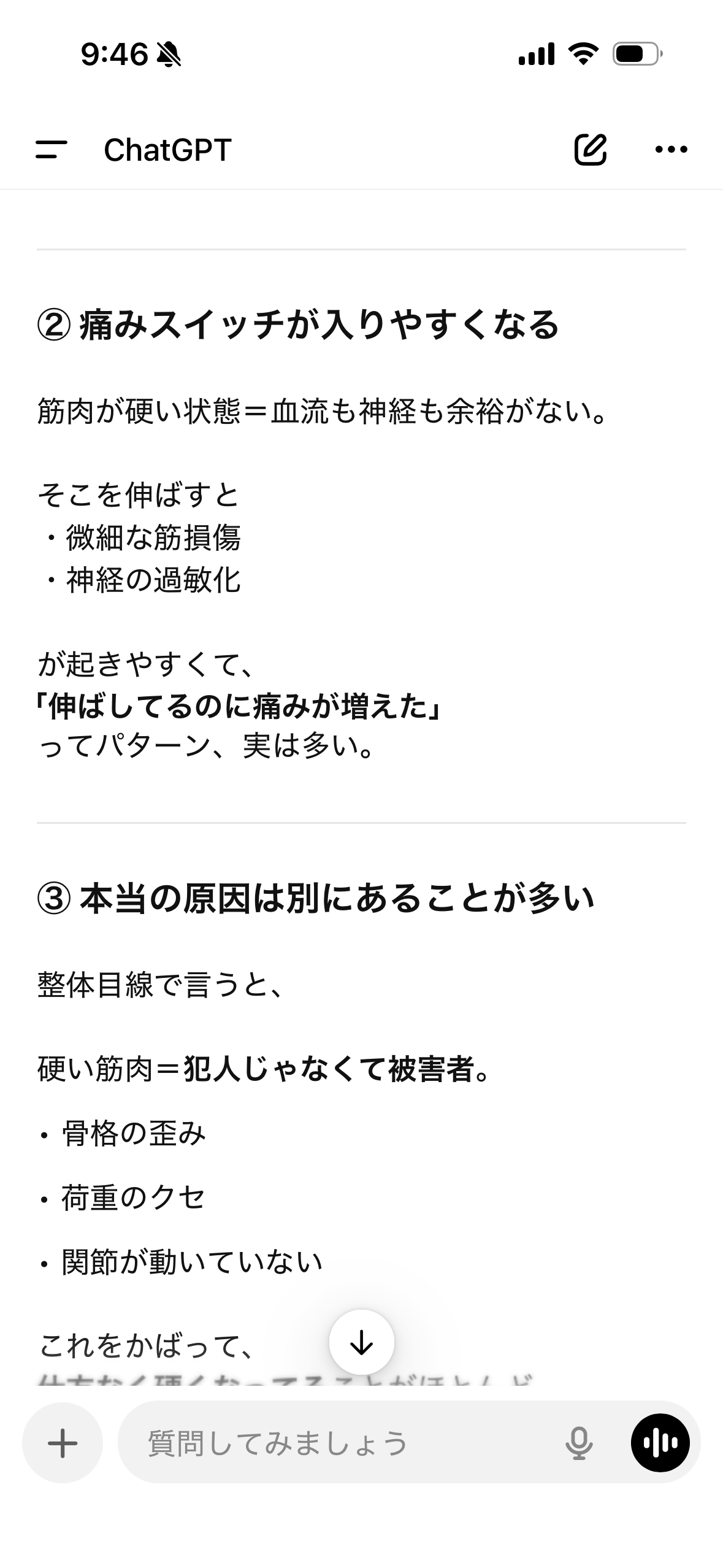Tap the microphone dictation icon
Screen dimensions: 723x1568
(x=578, y=1443)
